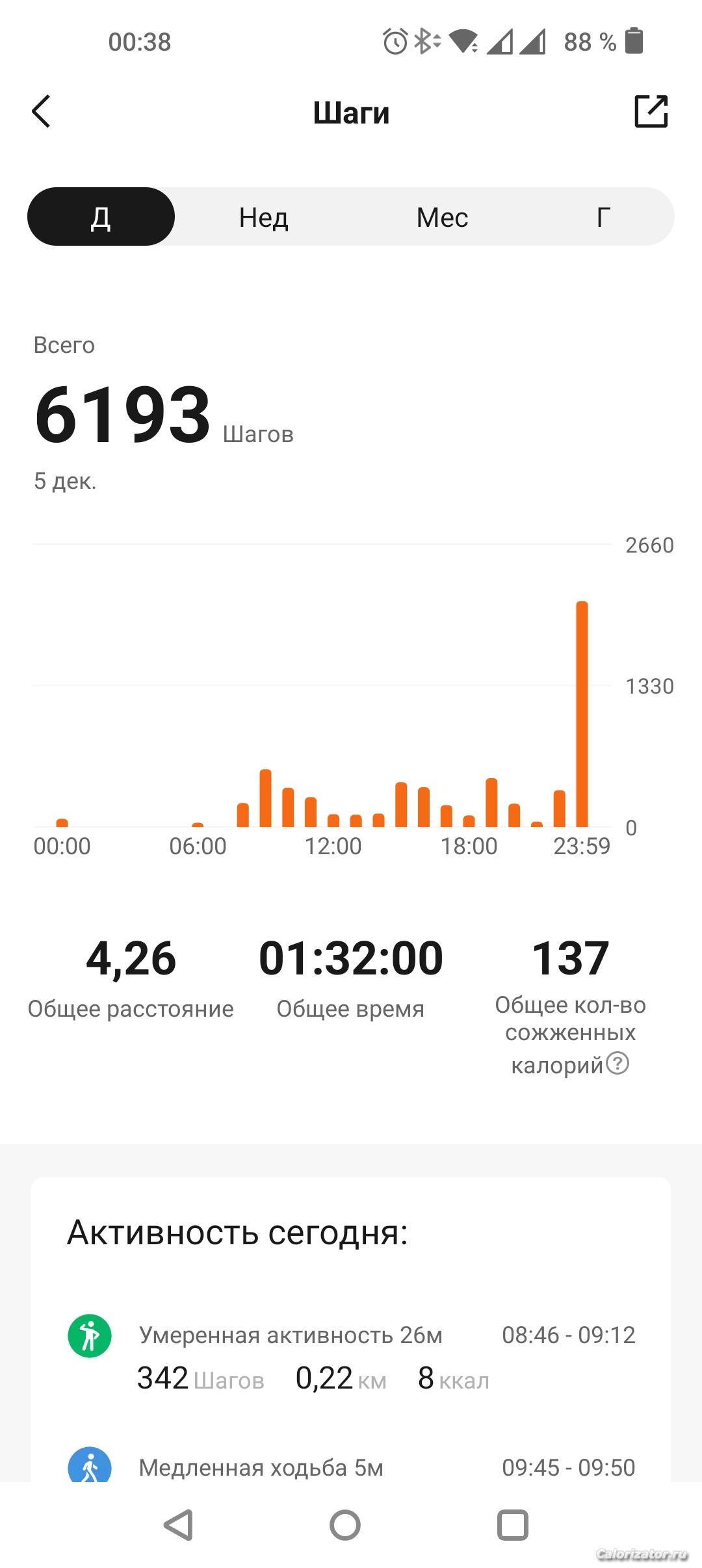
Task: Switch to the Г yearly view
Action: (x=603, y=217)
